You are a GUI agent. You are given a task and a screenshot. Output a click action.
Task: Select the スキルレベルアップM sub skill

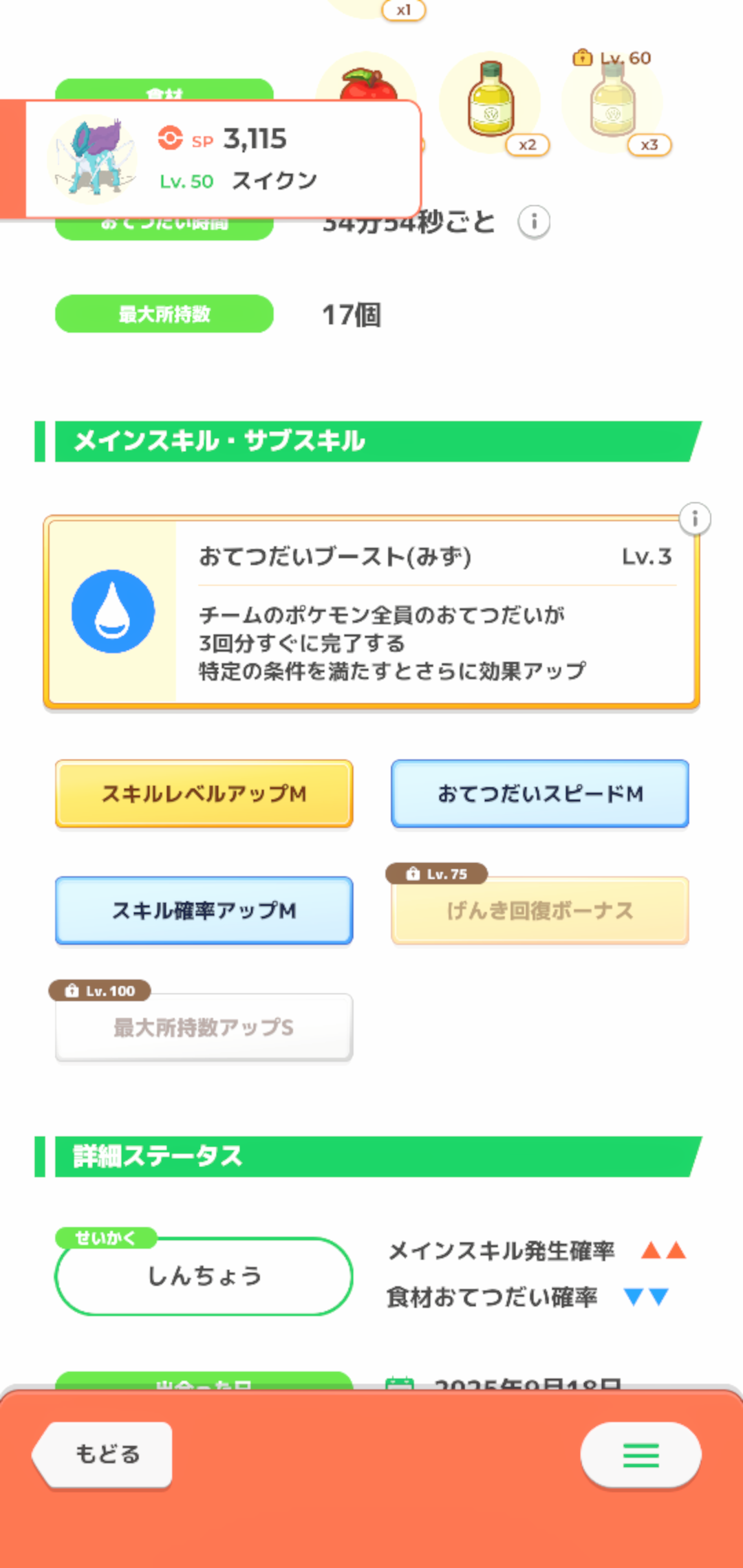(x=204, y=794)
